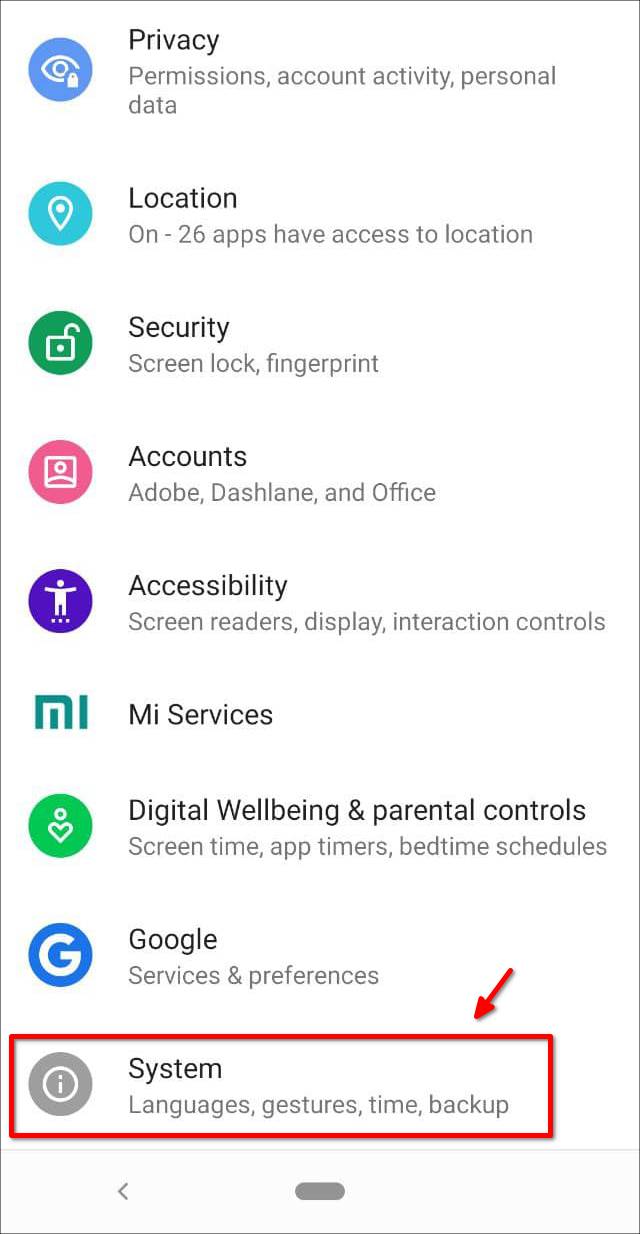Open the Accounts row
The image size is (640, 1234).
point(320,473)
